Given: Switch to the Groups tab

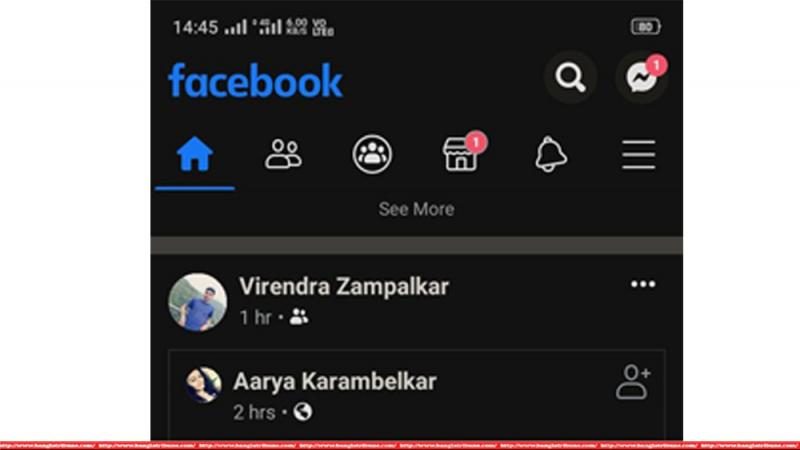Looking at the screenshot, I should 372,154.
